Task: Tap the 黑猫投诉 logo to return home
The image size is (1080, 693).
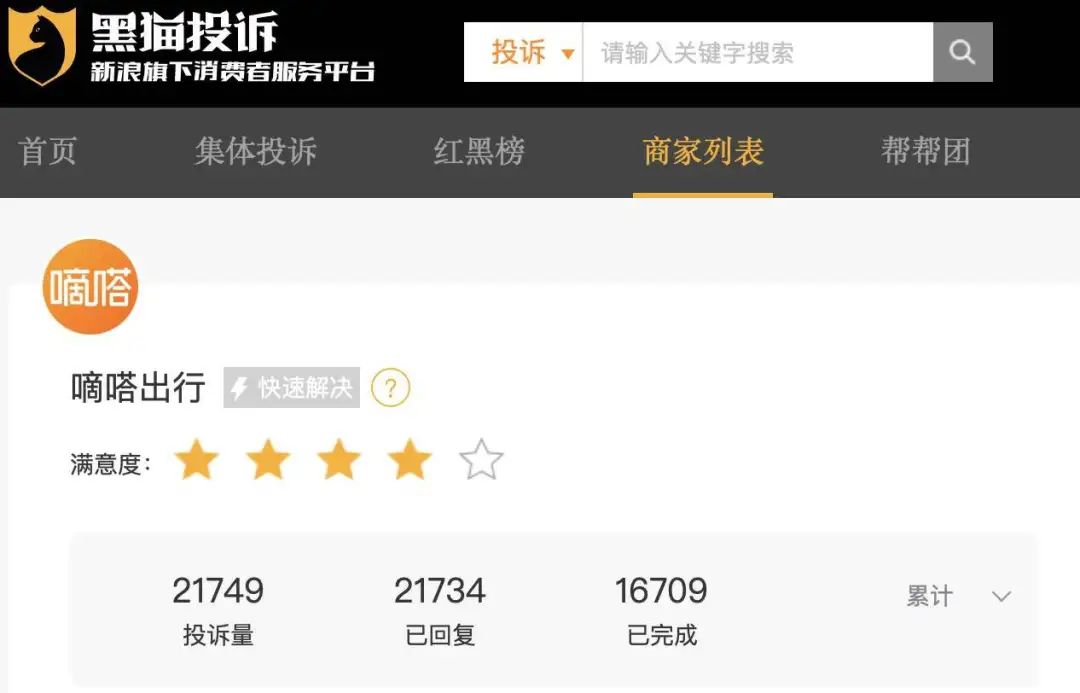Action: coord(190,45)
